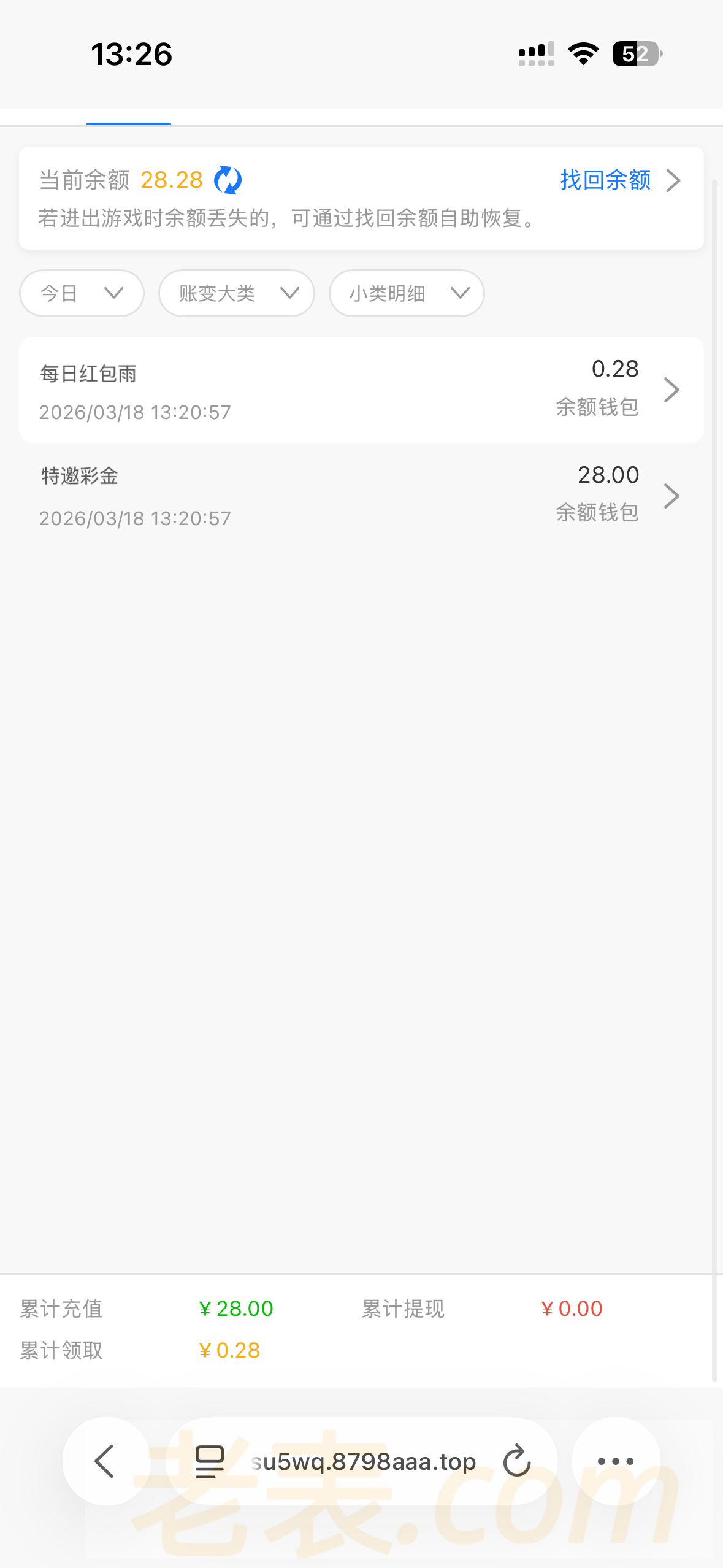Reload the su5wq.8798aaa.top page
723x1568 pixels.
coord(517,1461)
